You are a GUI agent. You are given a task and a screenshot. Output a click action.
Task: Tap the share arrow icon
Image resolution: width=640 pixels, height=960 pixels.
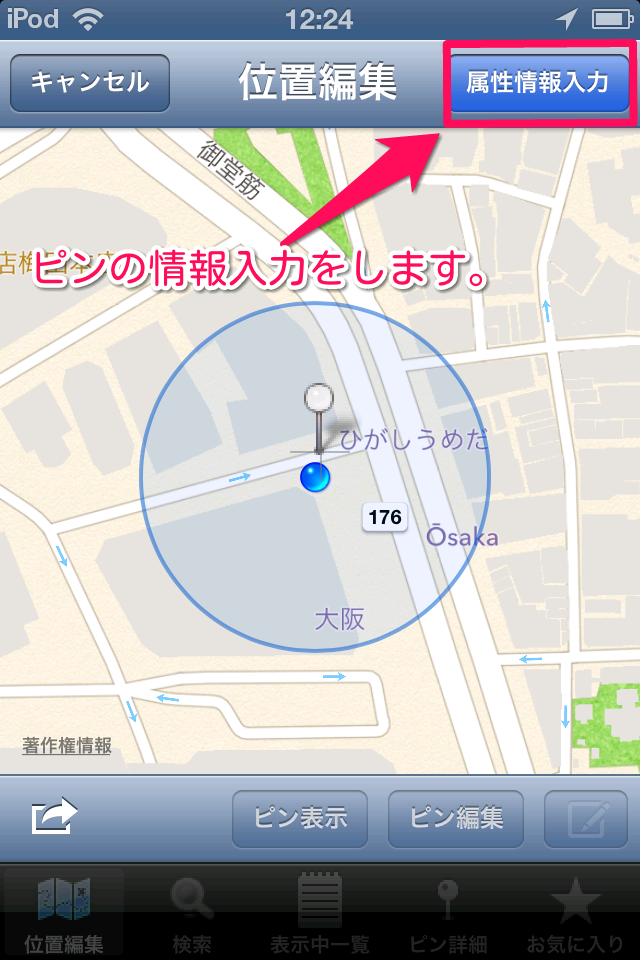click(54, 818)
